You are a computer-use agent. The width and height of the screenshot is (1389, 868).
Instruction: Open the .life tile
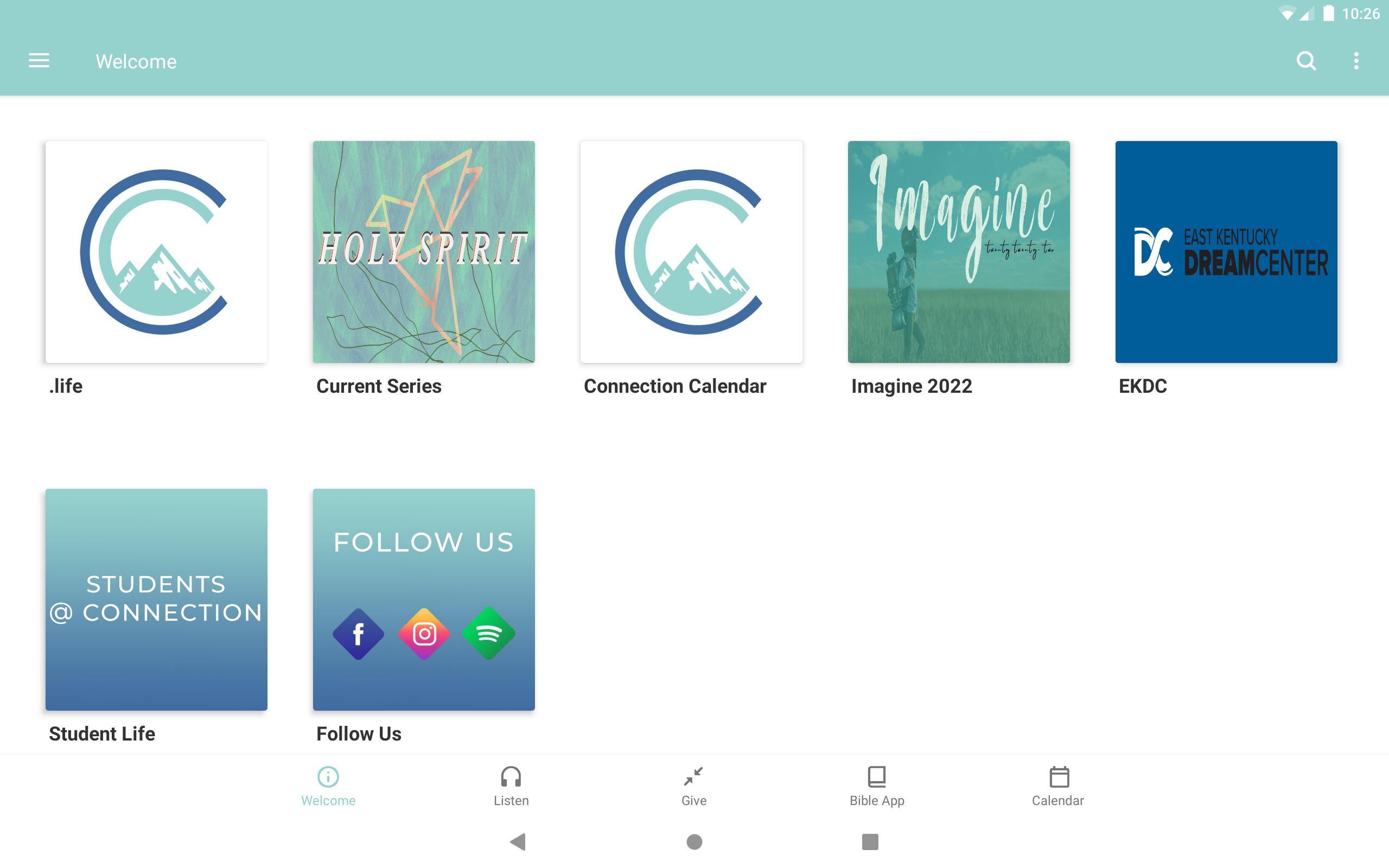click(156, 252)
